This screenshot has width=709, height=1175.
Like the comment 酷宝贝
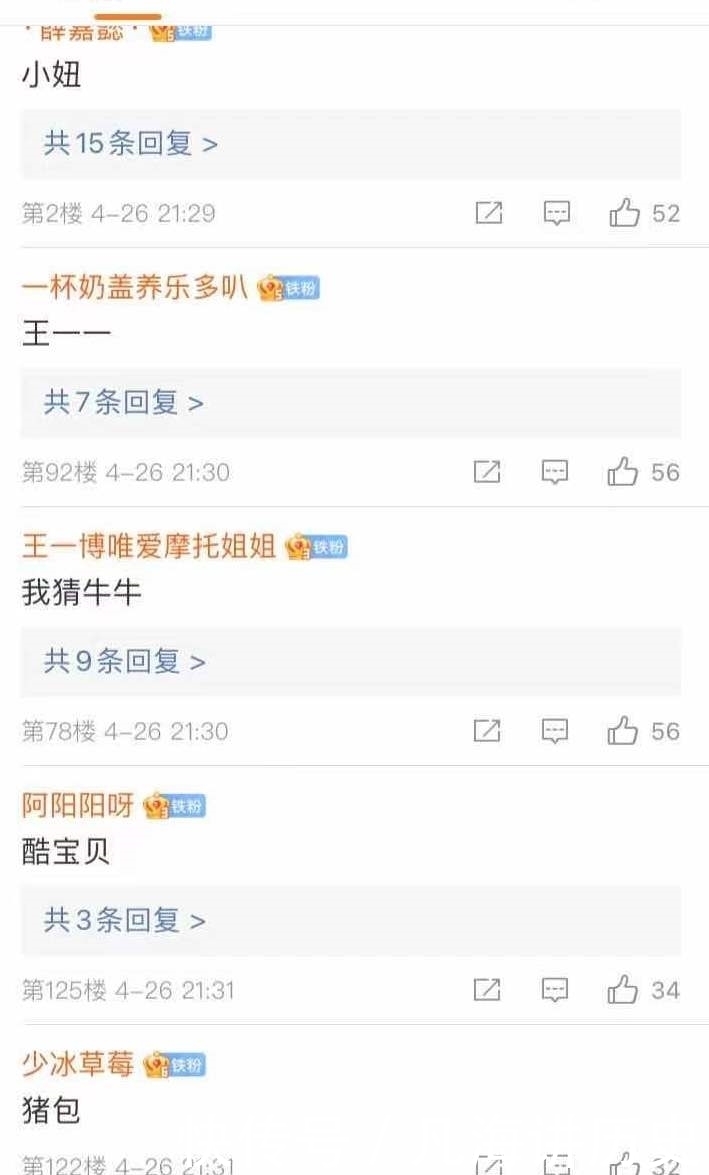pos(623,990)
